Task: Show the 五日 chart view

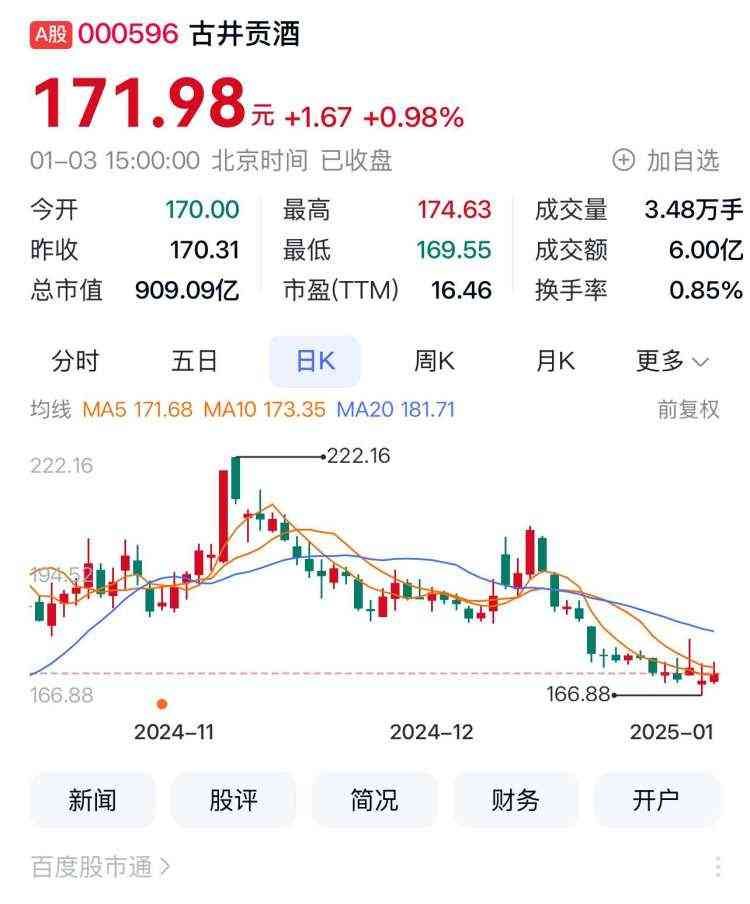Action: pyautogui.click(x=194, y=361)
